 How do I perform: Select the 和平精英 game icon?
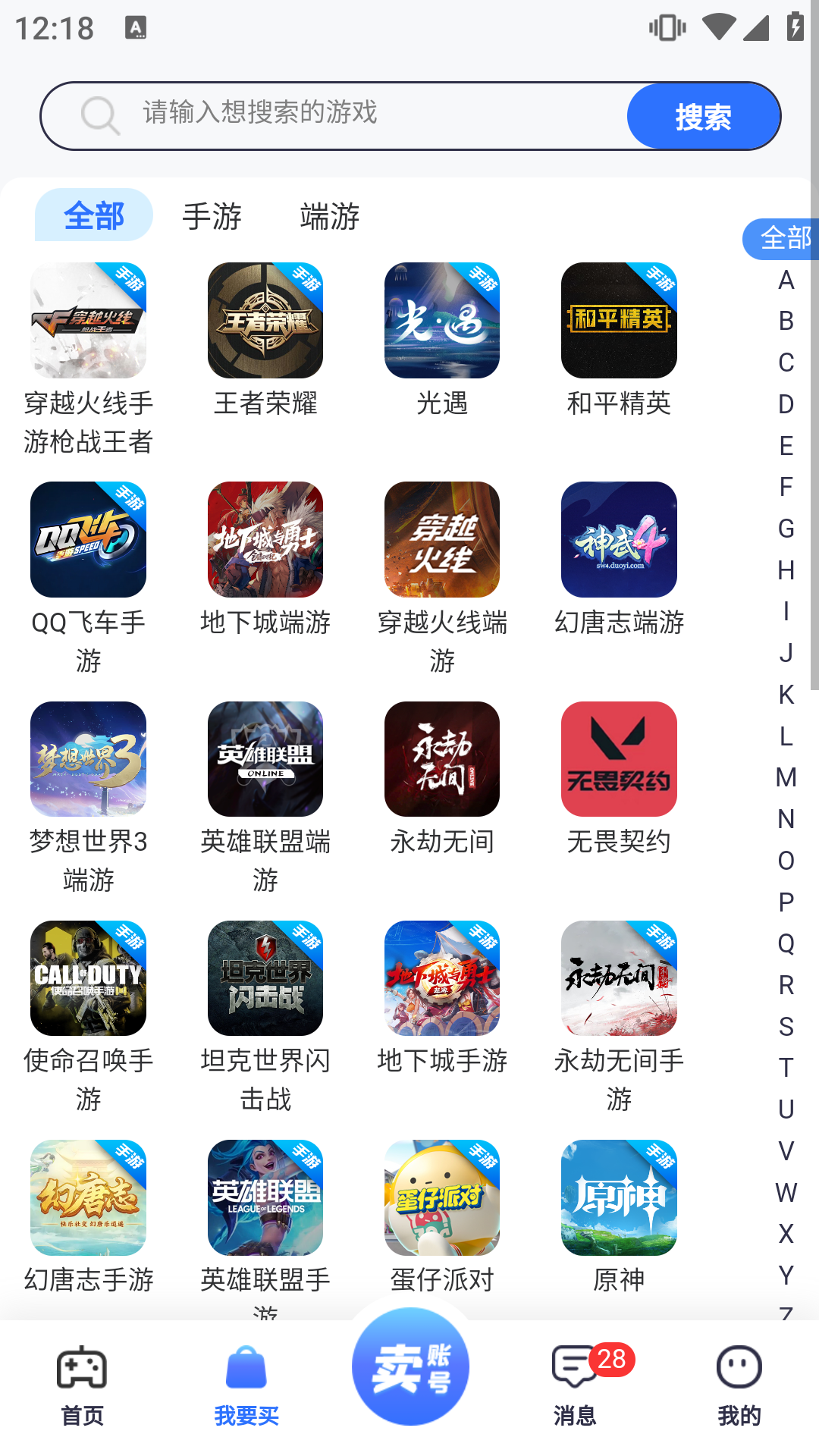pyautogui.click(x=618, y=322)
